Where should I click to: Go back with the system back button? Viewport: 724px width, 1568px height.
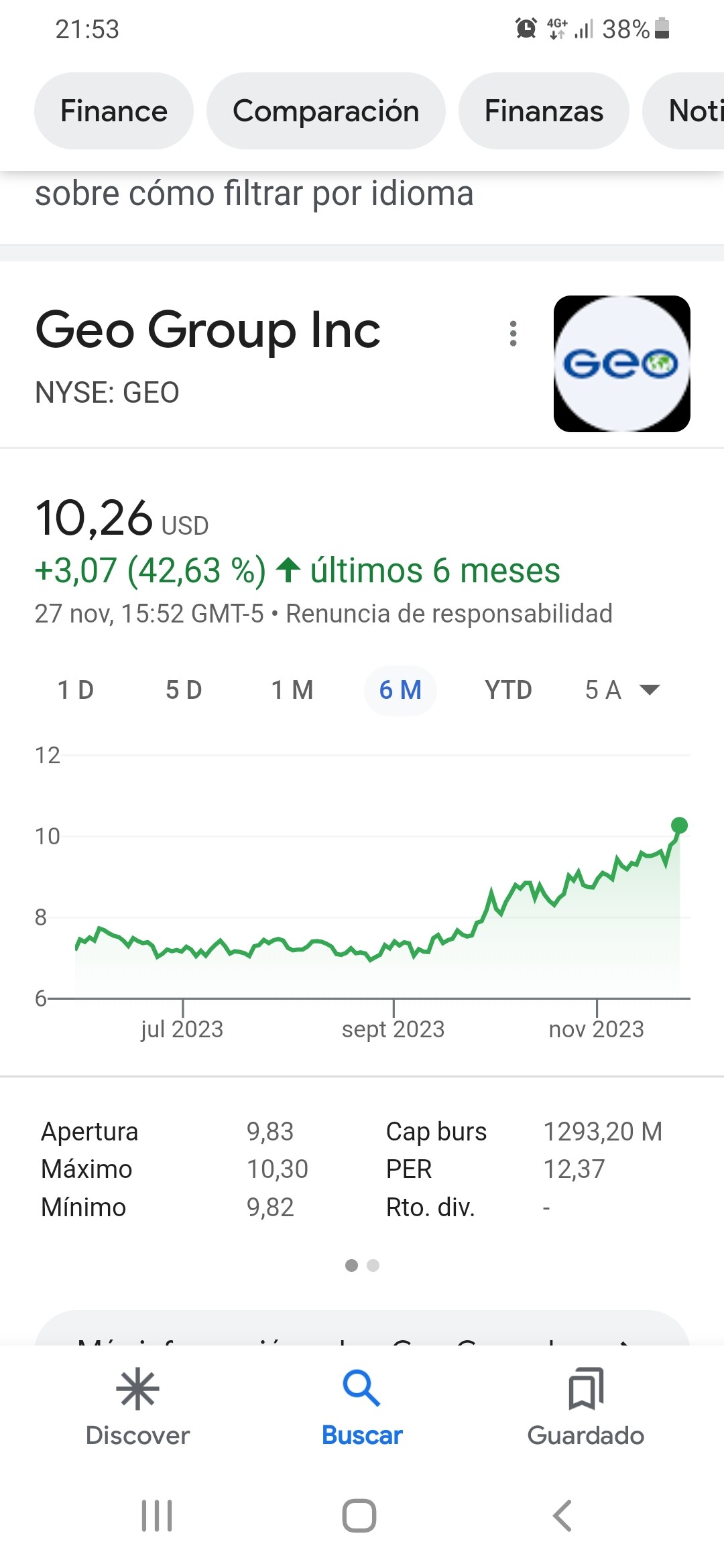point(562,1516)
